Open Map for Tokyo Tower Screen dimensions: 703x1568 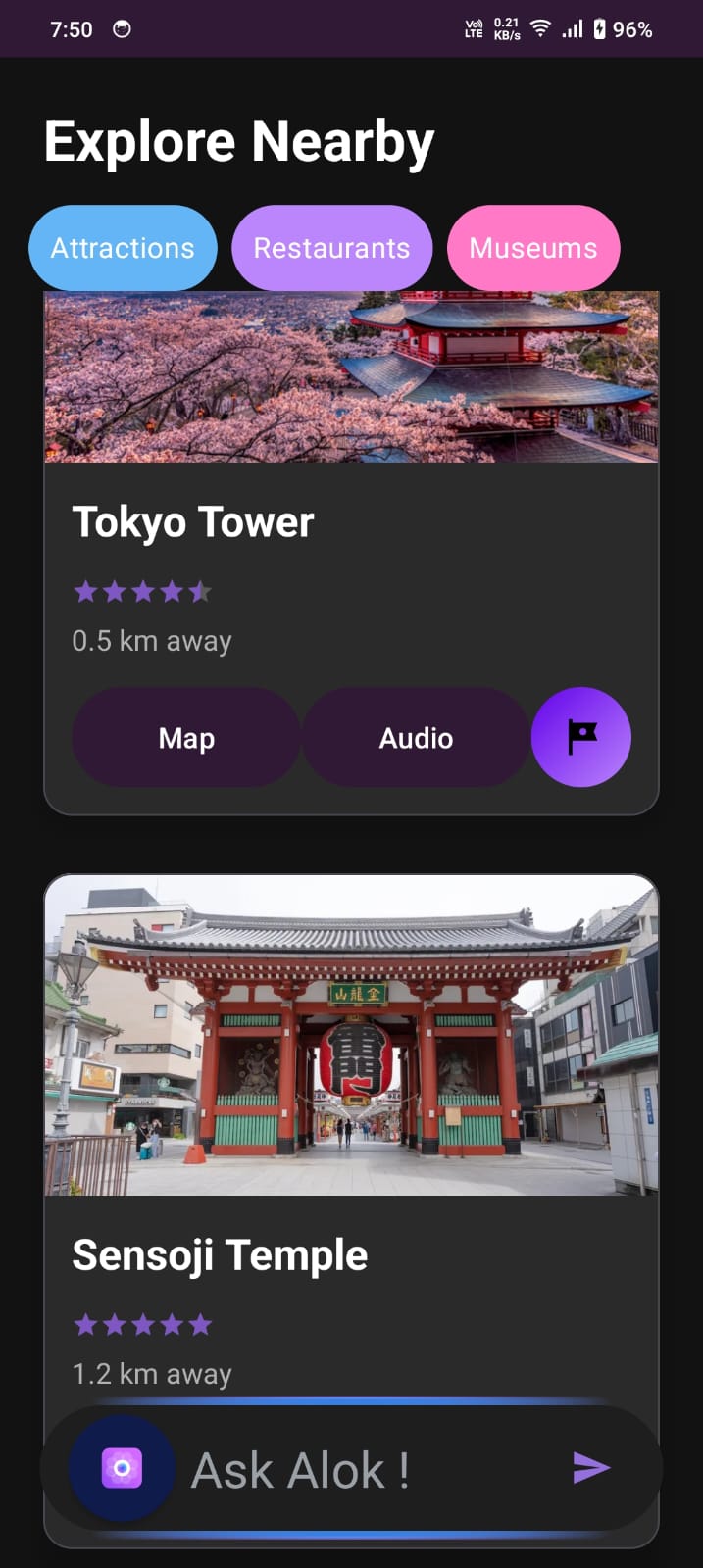[186, 738]
